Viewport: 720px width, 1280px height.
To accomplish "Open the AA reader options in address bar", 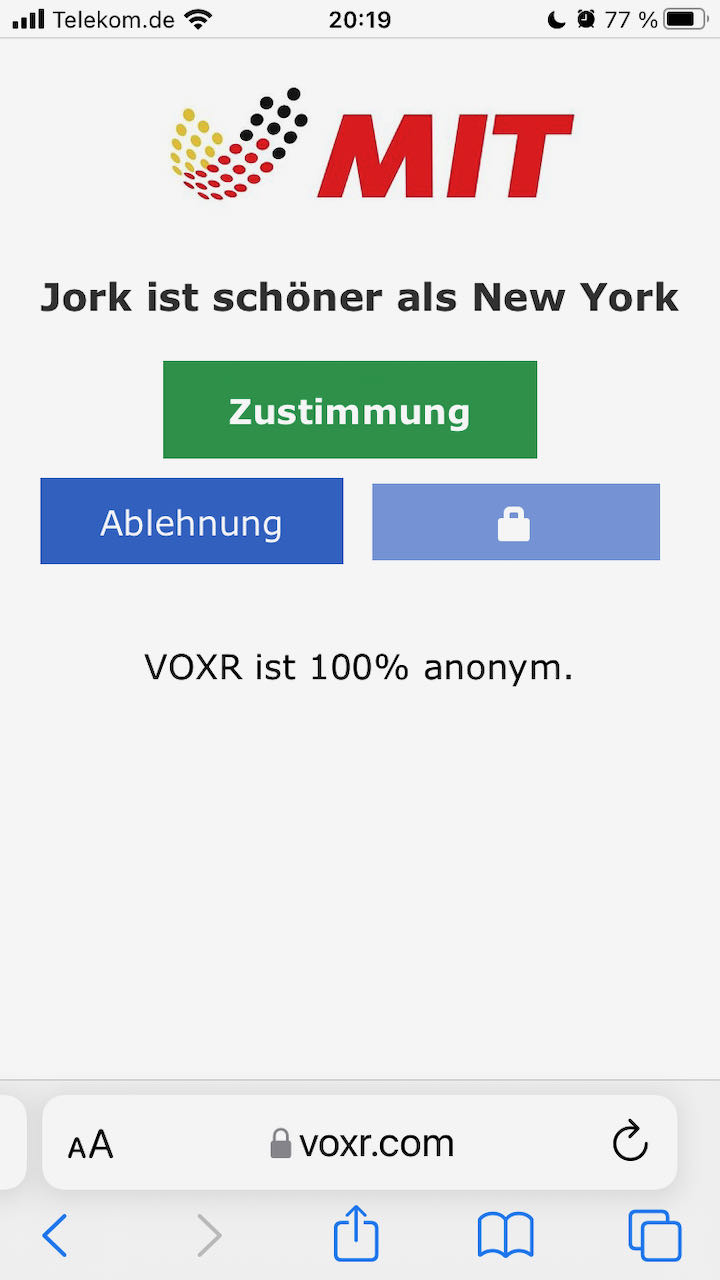I will coord(91,1144).
